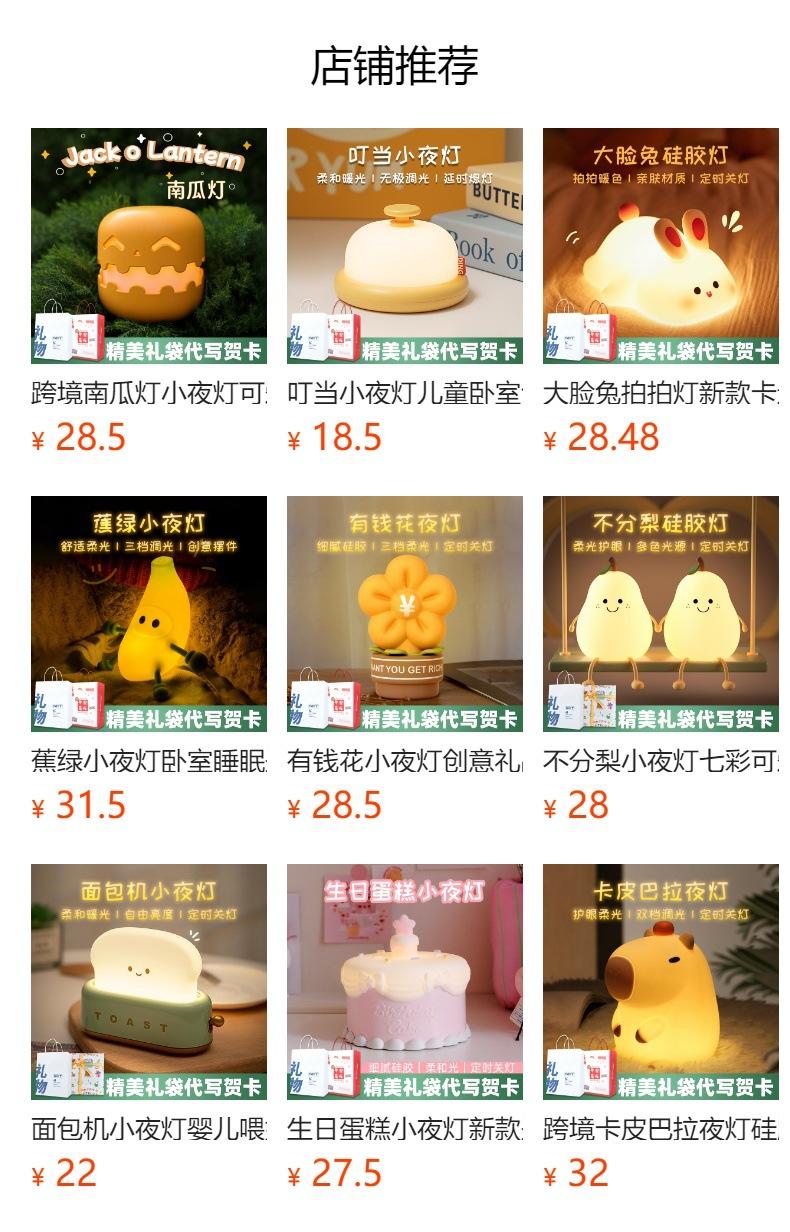View details of 不分梨小夜灯
Viewport: 790px width, 1232px height.
point(661,614)
